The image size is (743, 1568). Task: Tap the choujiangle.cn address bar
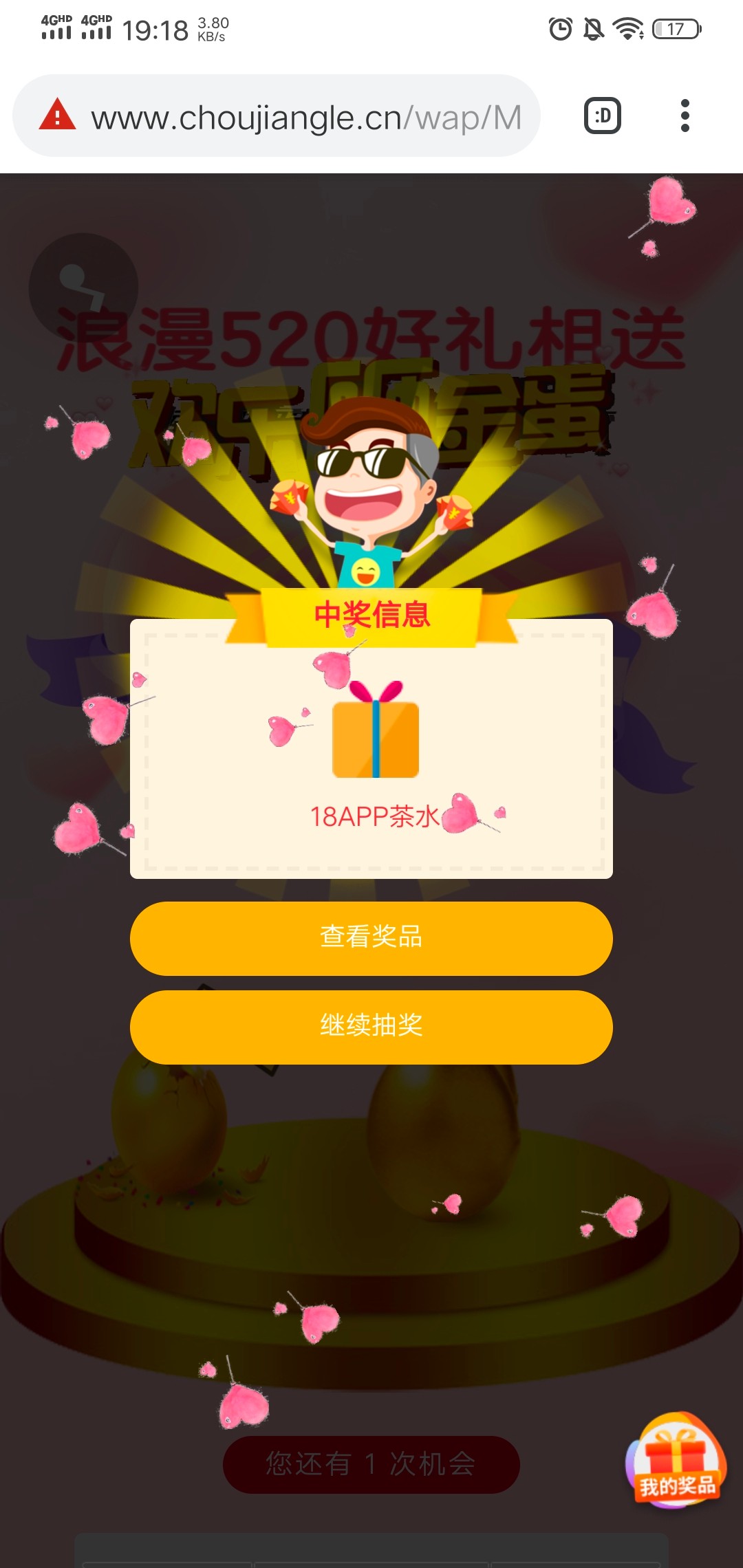pos(306,117)
